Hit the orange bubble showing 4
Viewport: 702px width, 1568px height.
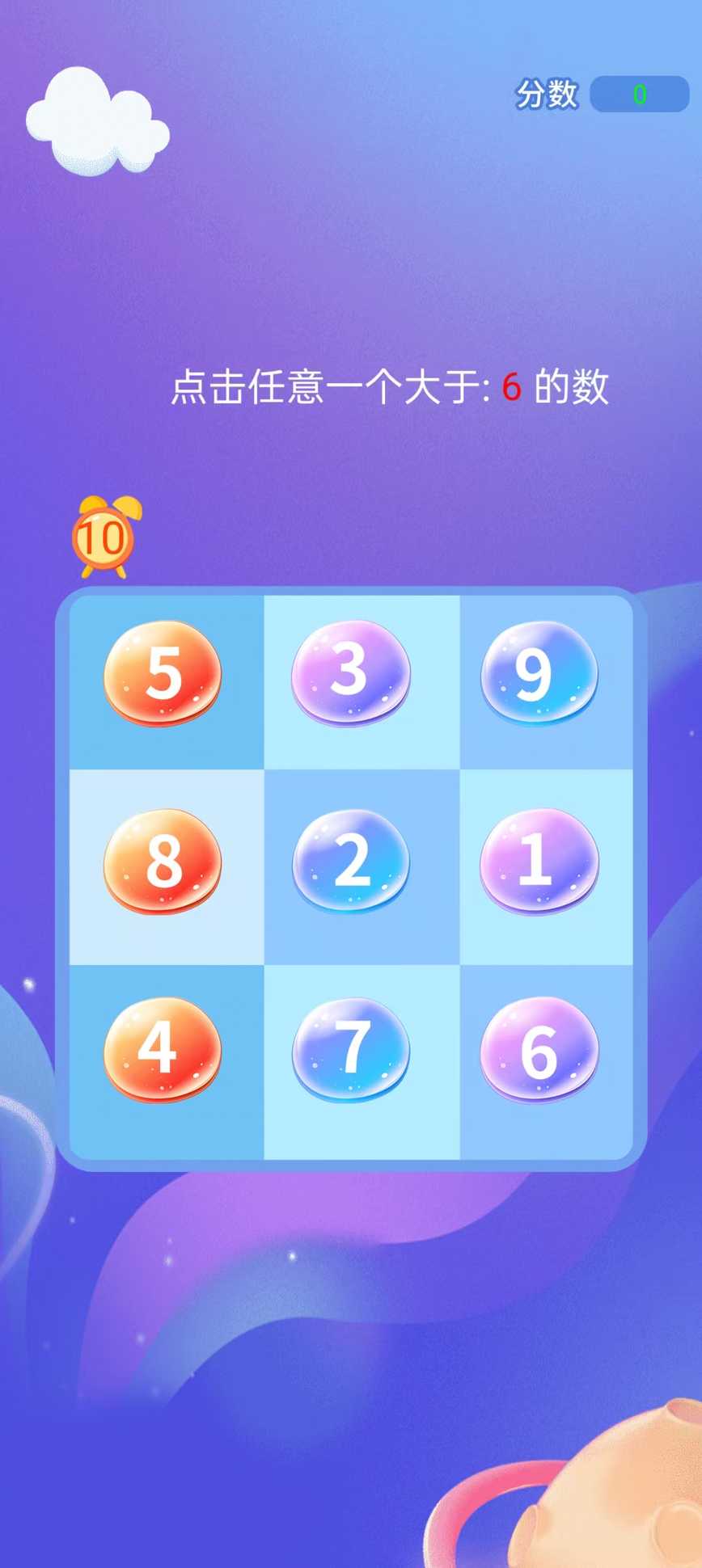coord(163,1049)
